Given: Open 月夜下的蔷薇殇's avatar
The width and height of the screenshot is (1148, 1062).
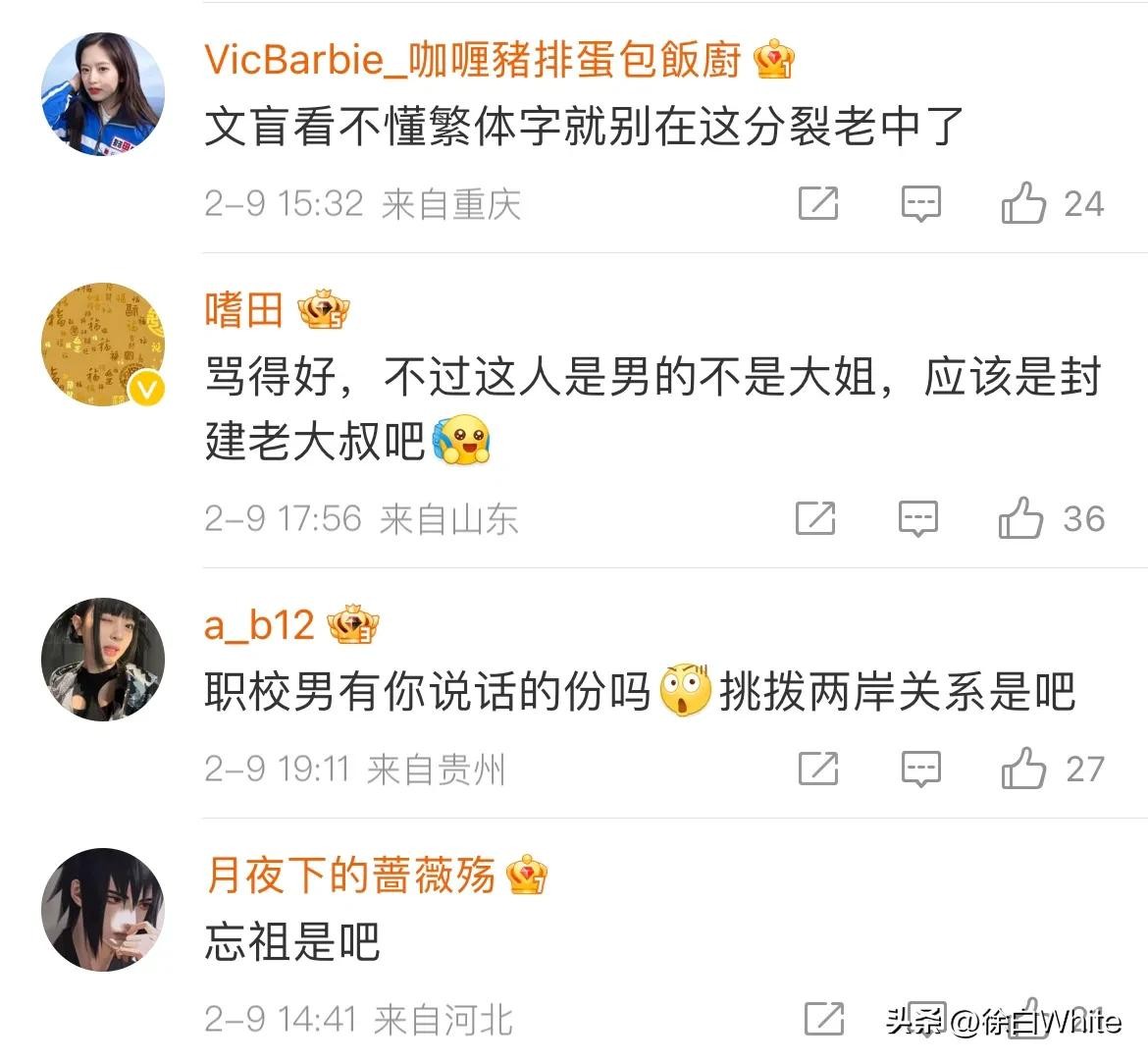Looking at the screenshot, I should 102,910.
